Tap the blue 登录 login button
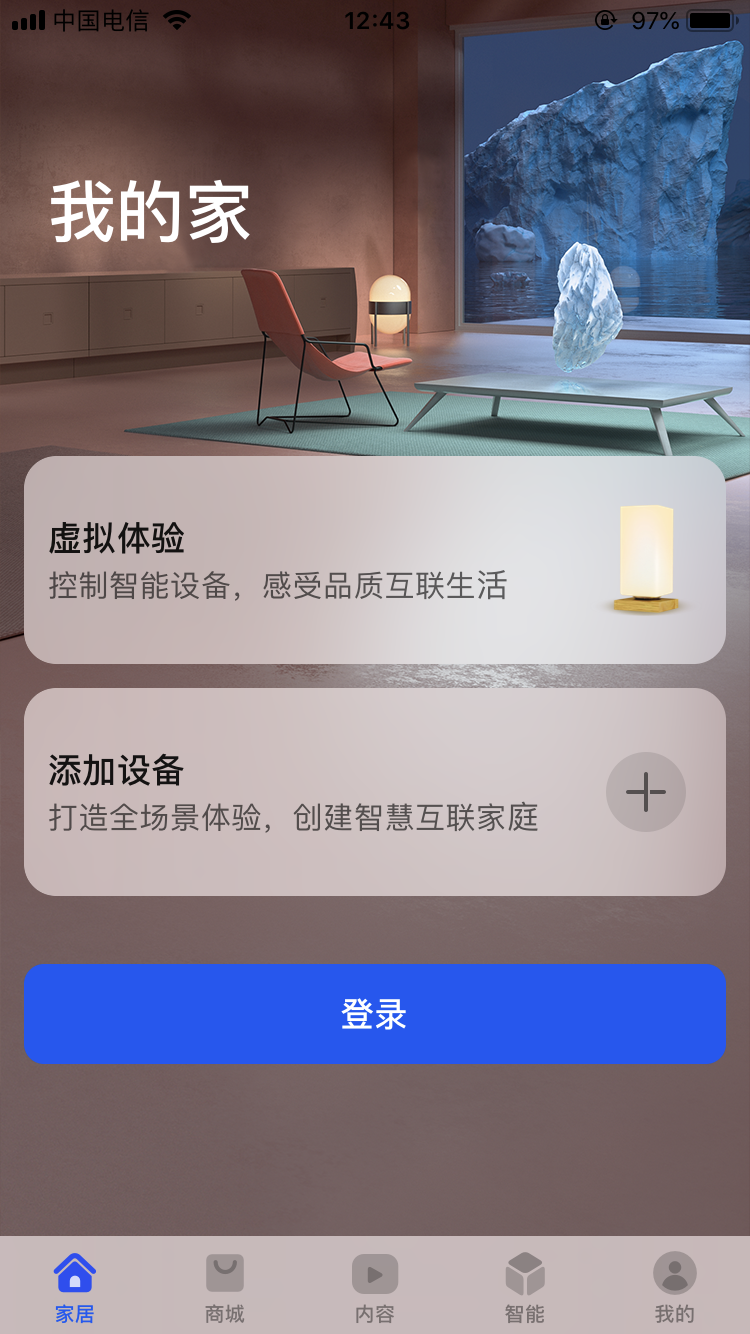The height and width of the screenshot is (1334, 750). point(374,1014)
